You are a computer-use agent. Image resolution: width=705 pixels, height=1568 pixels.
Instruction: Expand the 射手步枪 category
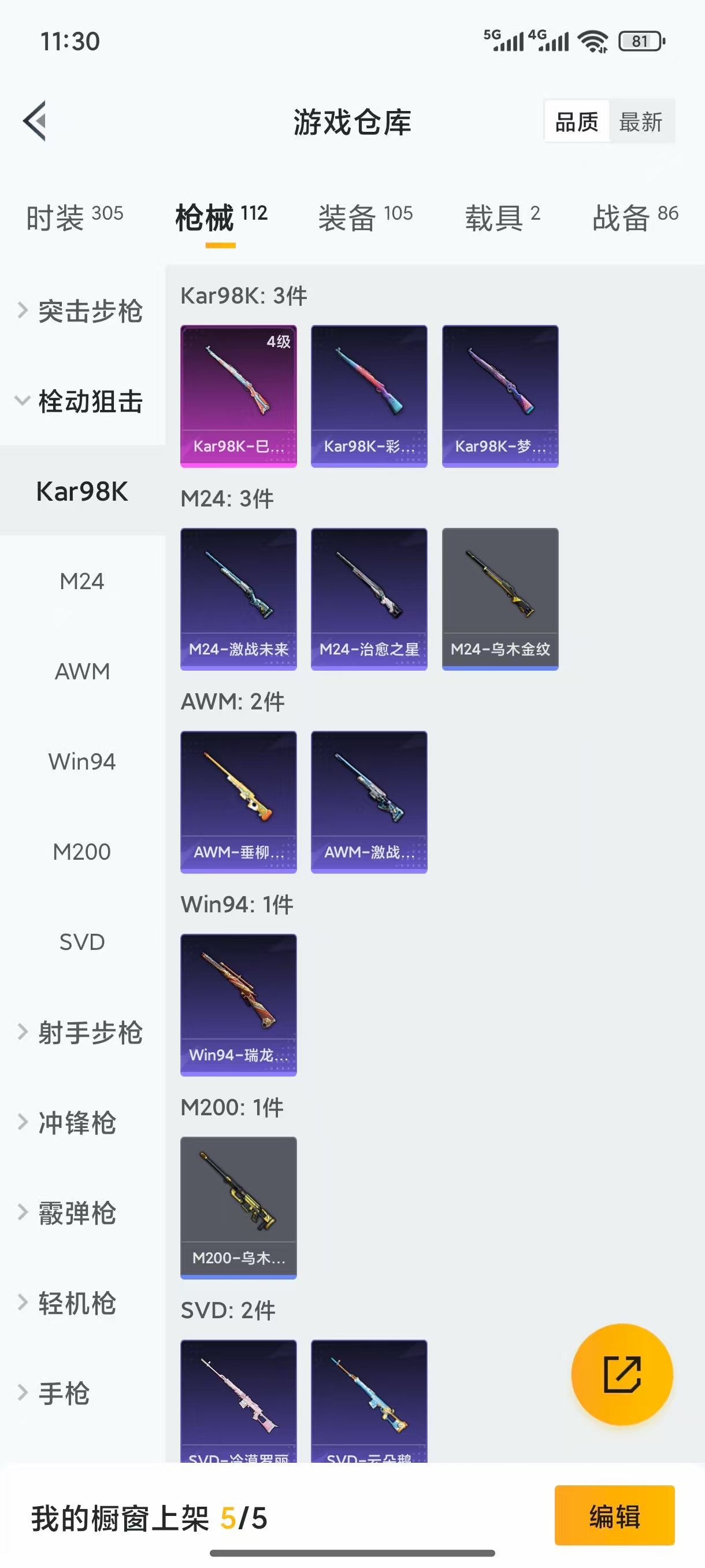tap(82, 1033)
